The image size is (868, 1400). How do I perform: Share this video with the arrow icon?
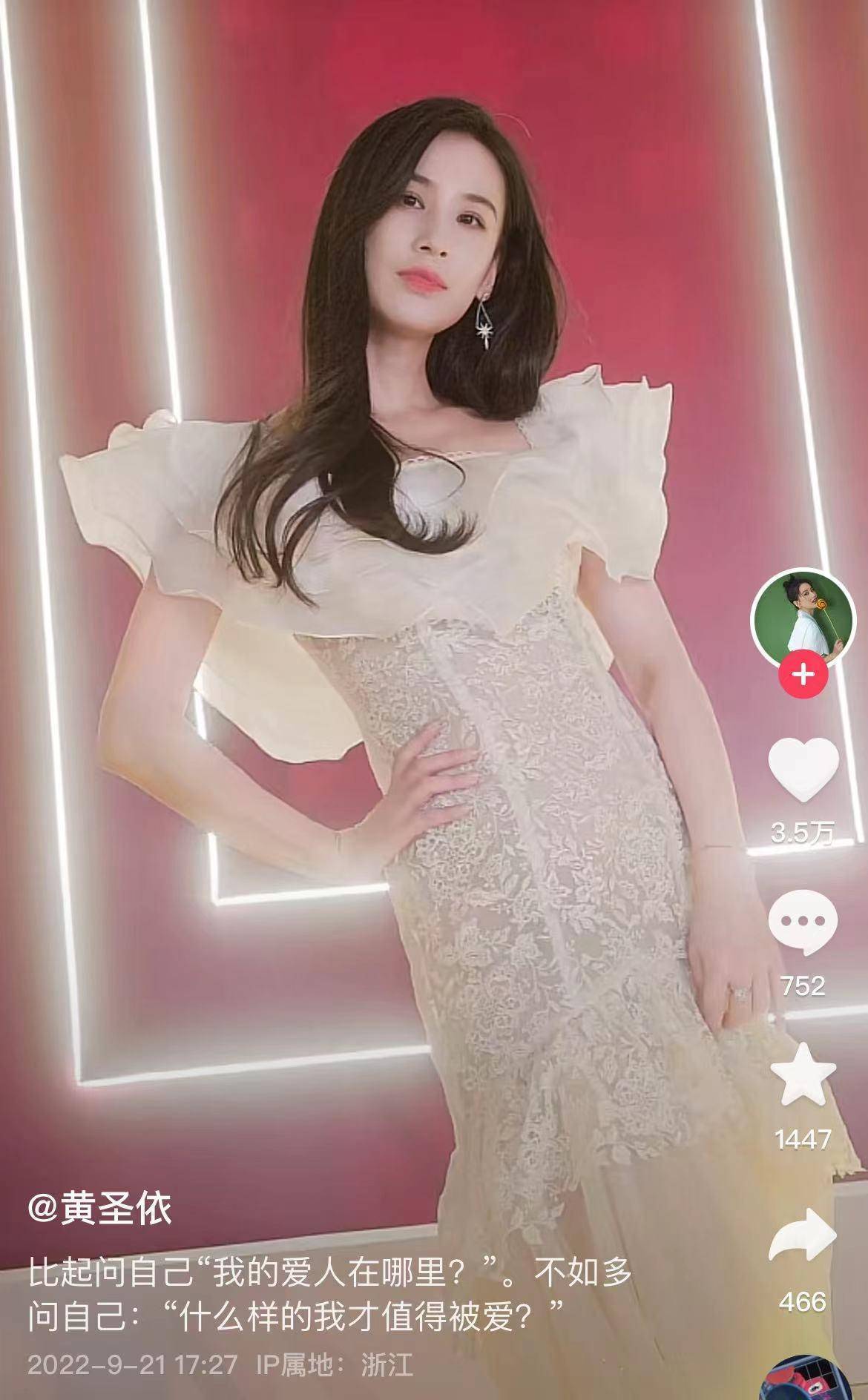803,1235
